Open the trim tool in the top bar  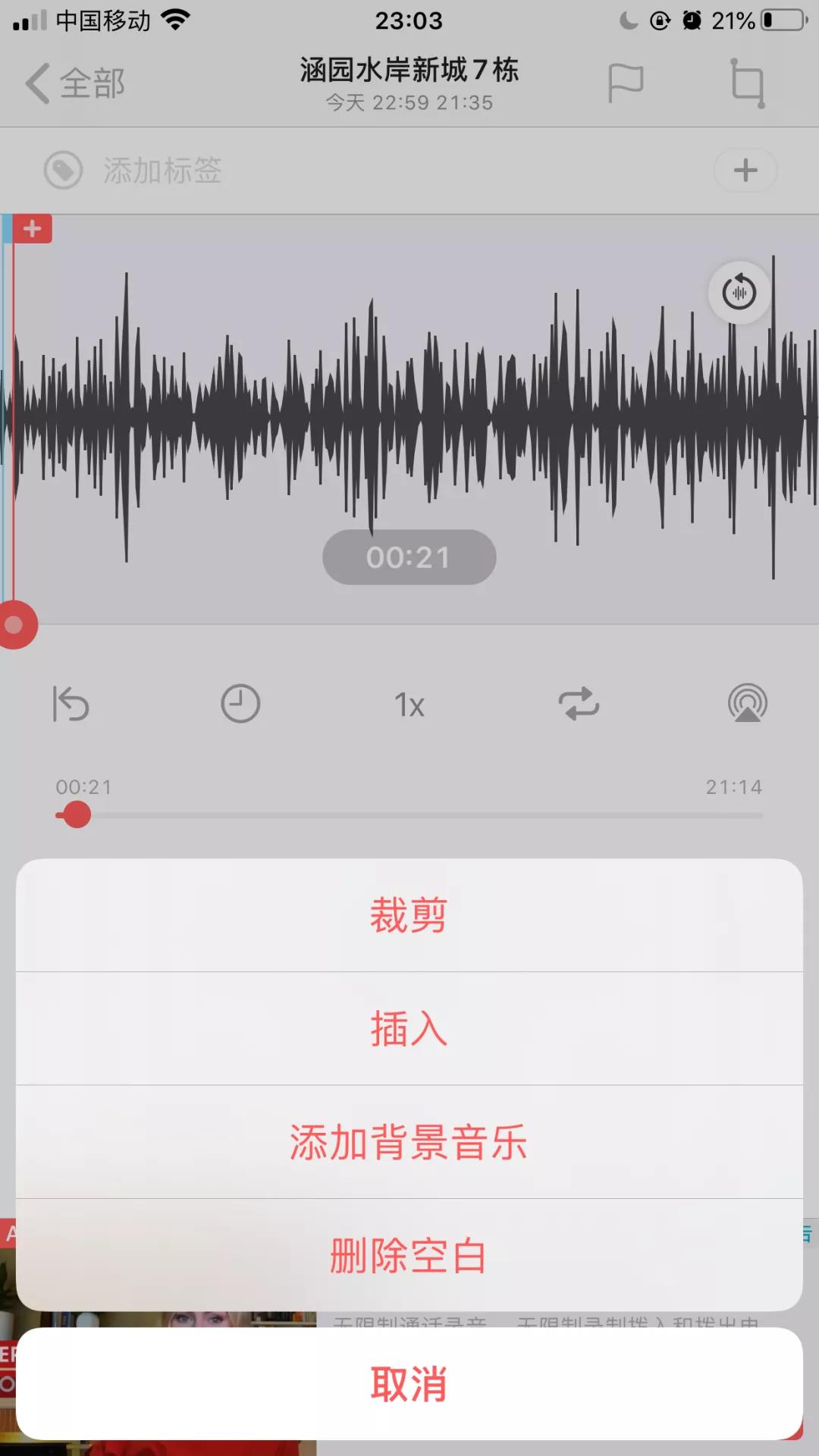click(745, 82)
